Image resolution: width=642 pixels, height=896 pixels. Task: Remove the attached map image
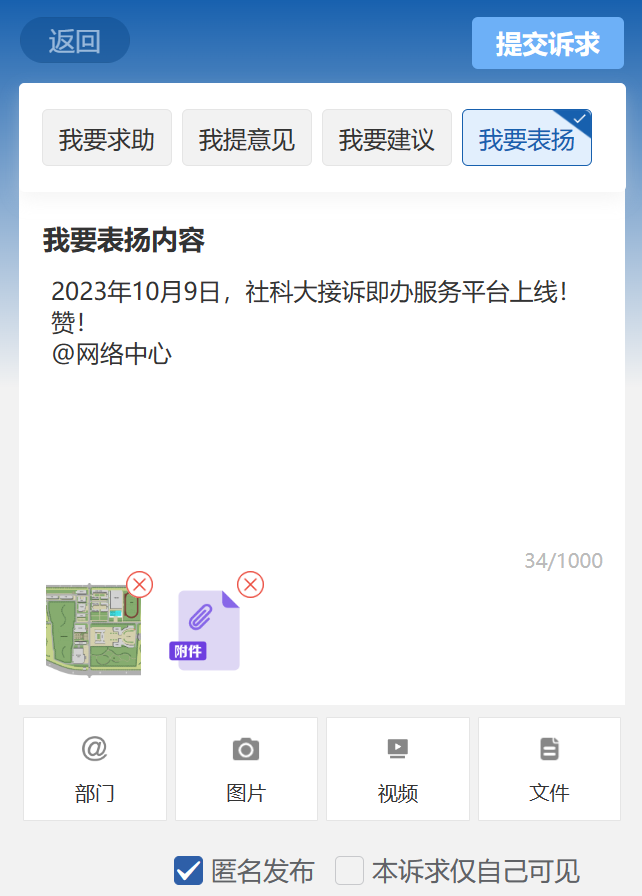[x=140, y=584]
